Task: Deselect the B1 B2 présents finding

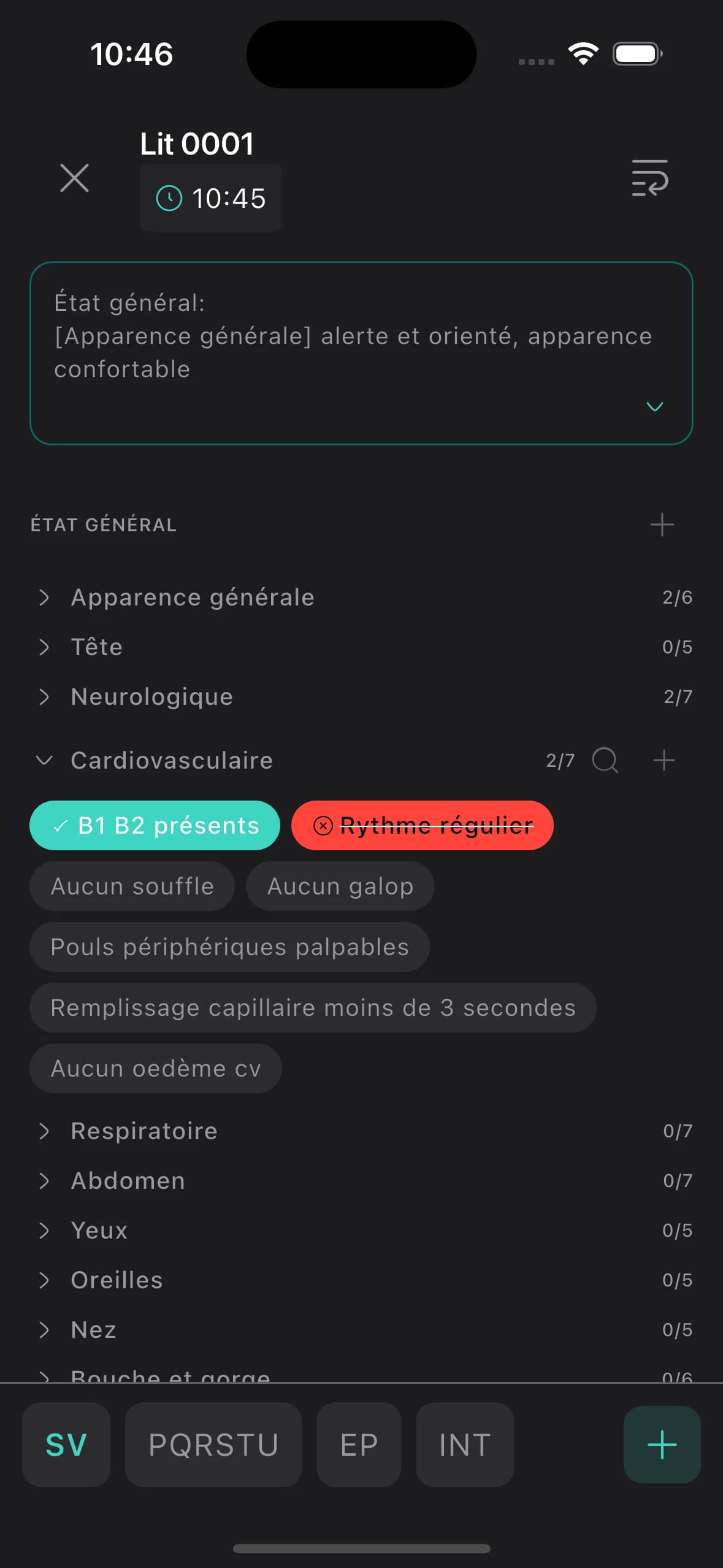Action: 154,826
